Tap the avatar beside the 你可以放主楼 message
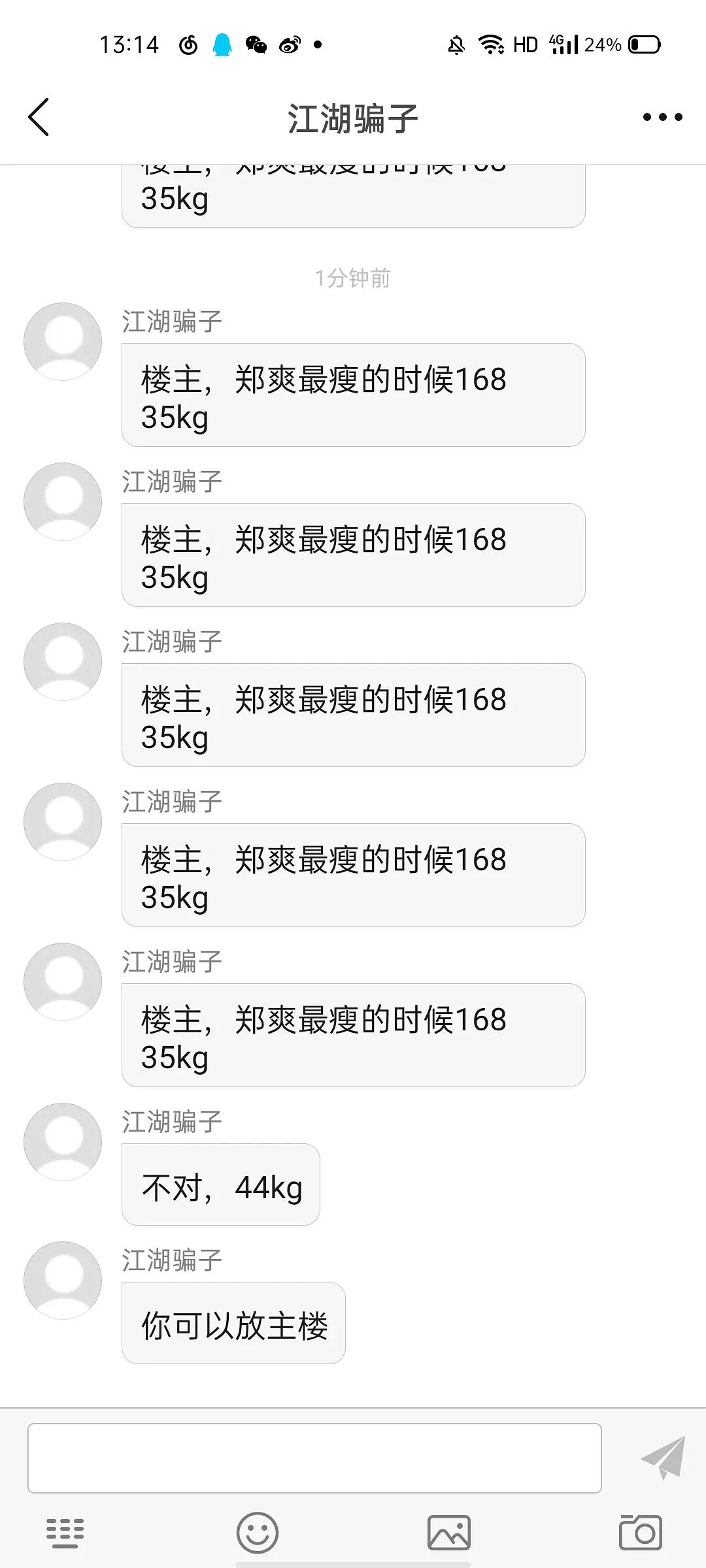Image resolution: width=706 pixels, height=1568 pixels. point(62,1279)
